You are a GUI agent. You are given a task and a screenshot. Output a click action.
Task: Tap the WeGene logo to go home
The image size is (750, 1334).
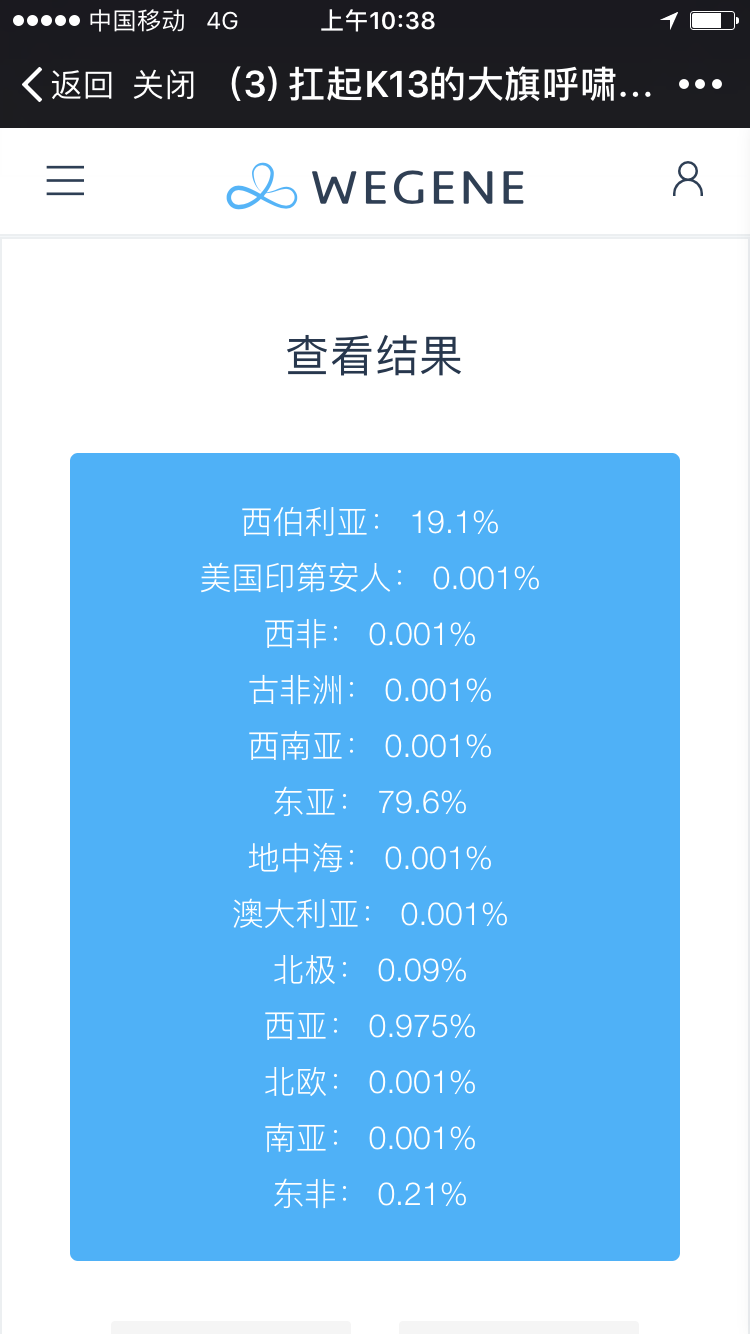coord(375,186)
